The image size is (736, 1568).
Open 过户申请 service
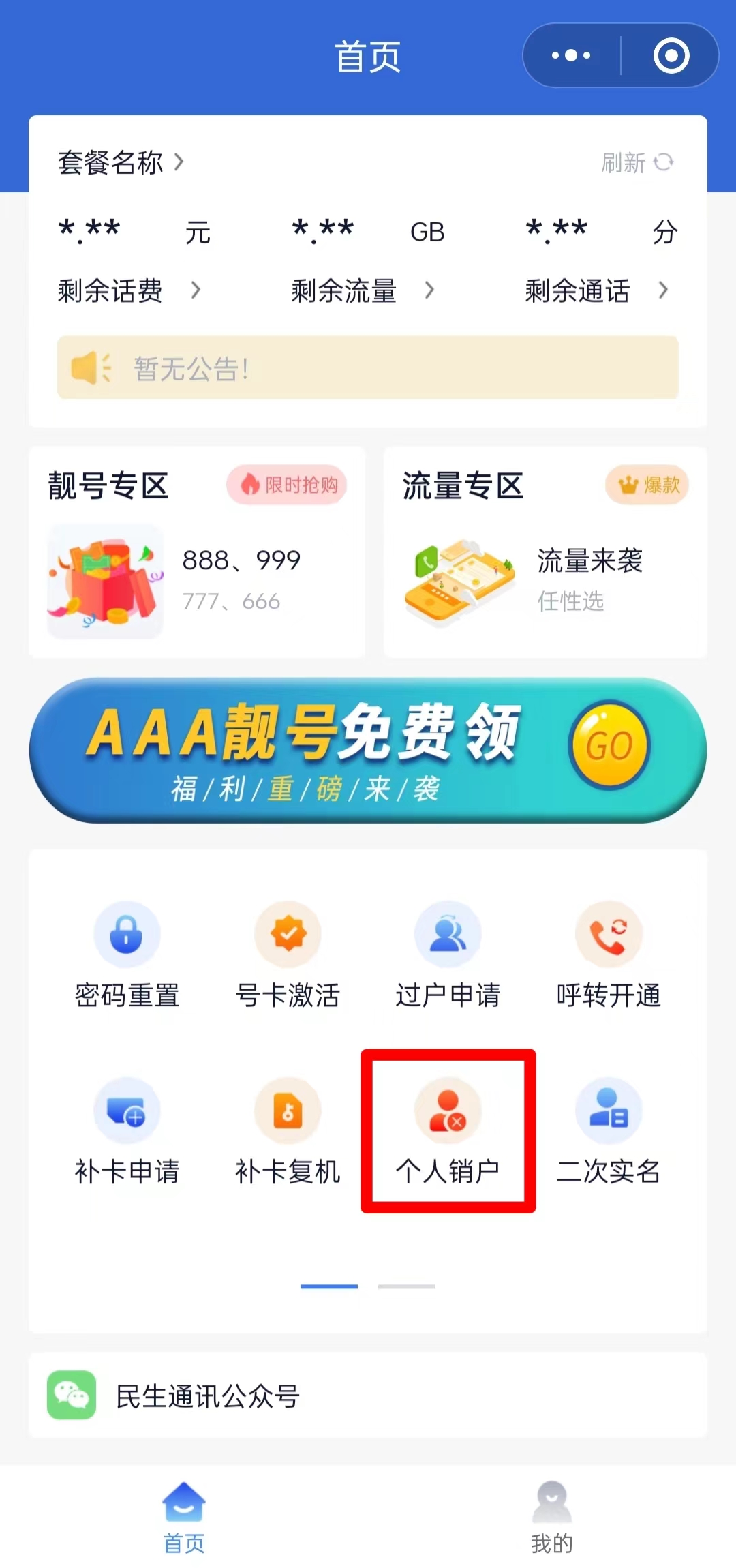(x=448, y=954)
